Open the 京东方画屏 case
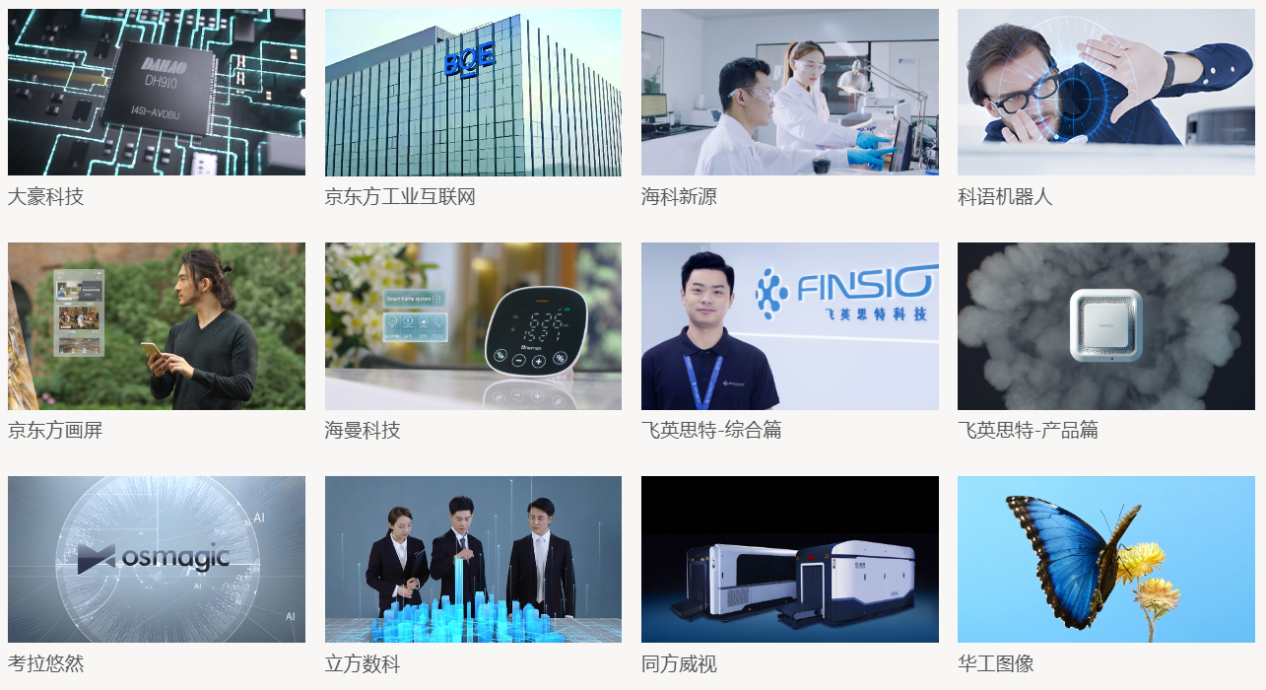The height and width of the screenshot is (690, 1266). [x=156, y=326]
